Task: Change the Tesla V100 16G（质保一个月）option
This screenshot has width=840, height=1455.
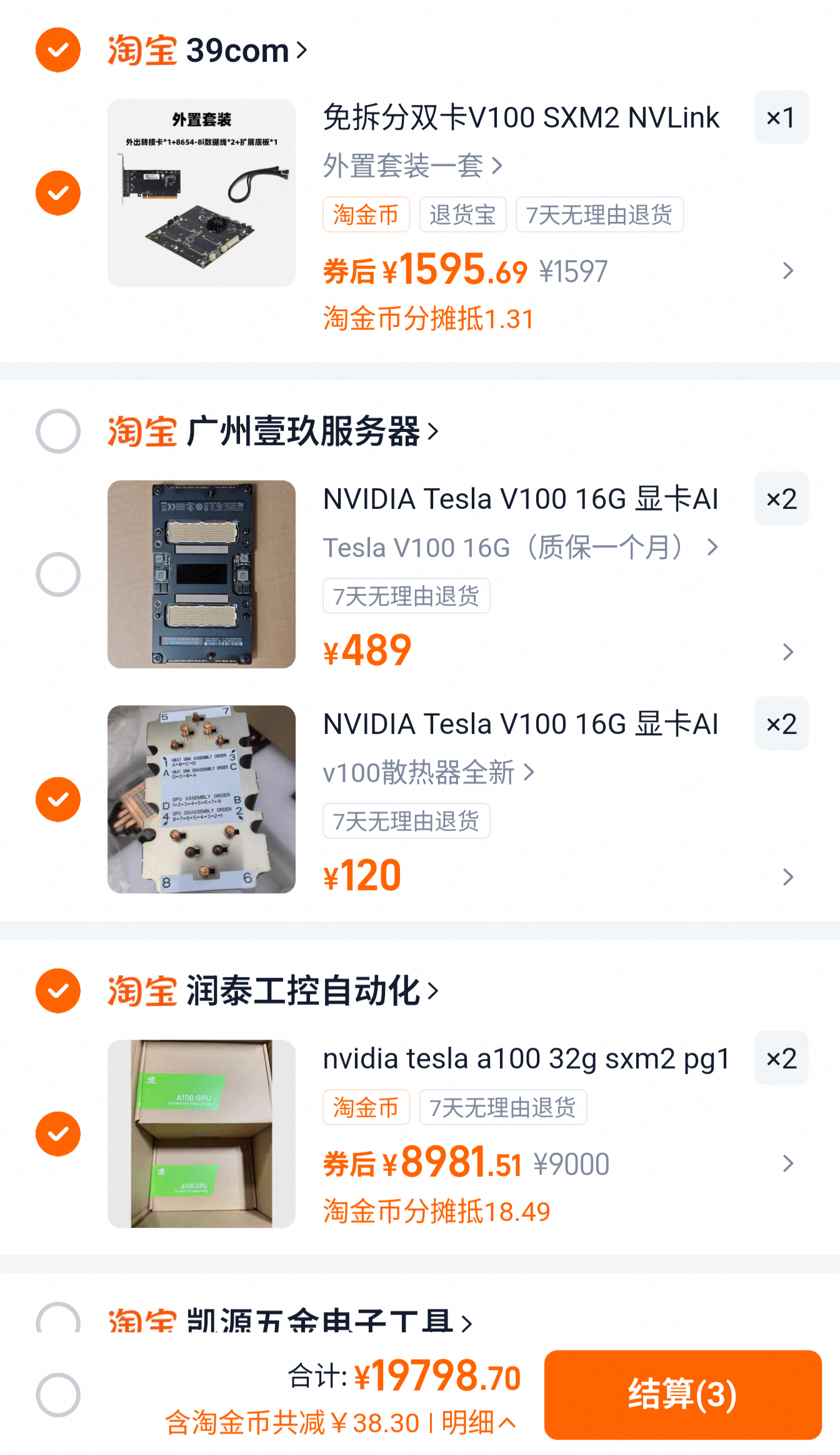Action: click(x=520, y=548)
